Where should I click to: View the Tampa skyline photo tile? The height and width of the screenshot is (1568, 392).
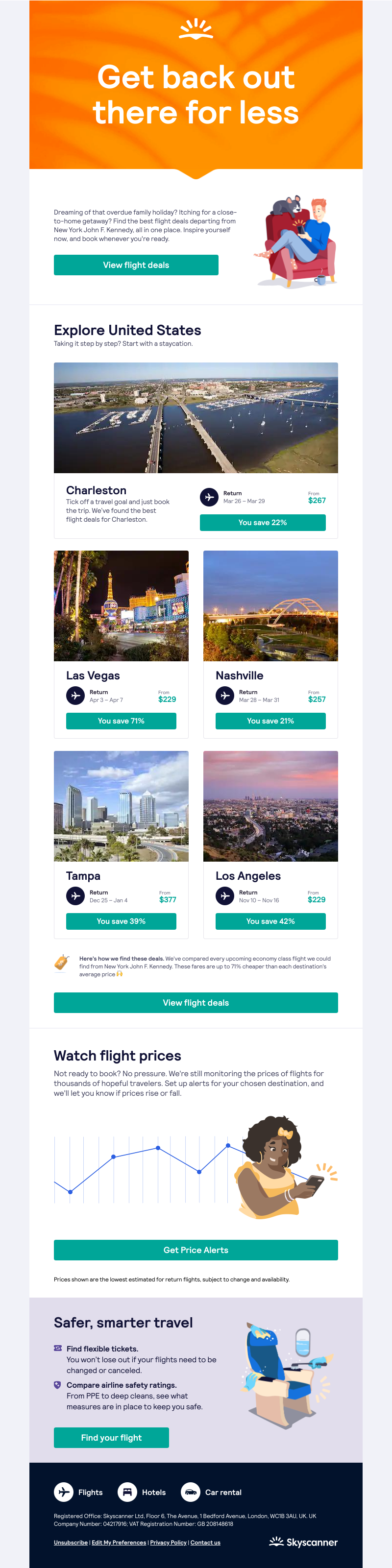click(121, 806)
